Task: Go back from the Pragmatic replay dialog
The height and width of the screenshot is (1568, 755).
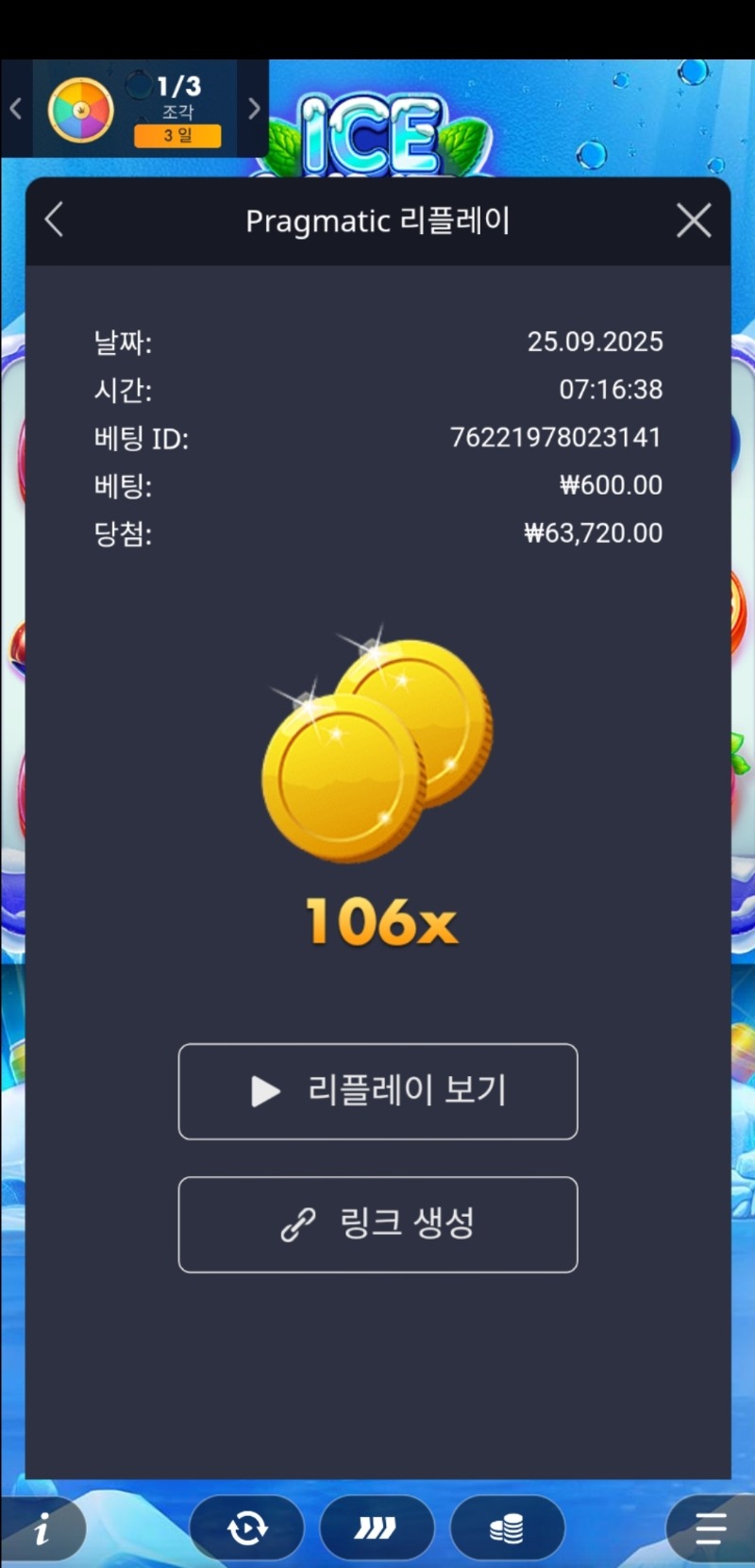Action: pyautogui.click(x=55, y=221)
